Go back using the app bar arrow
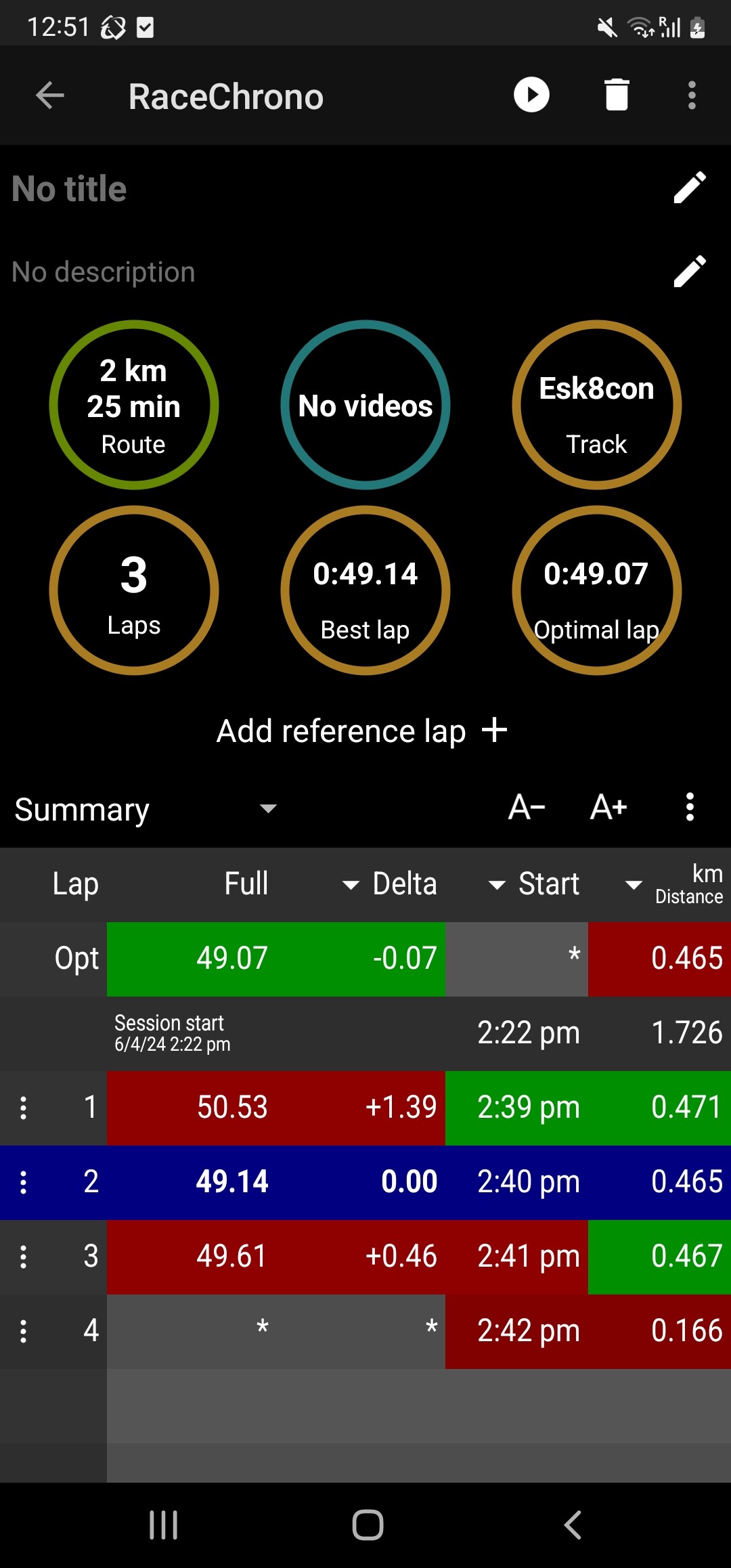 click(x=50, y=95)
